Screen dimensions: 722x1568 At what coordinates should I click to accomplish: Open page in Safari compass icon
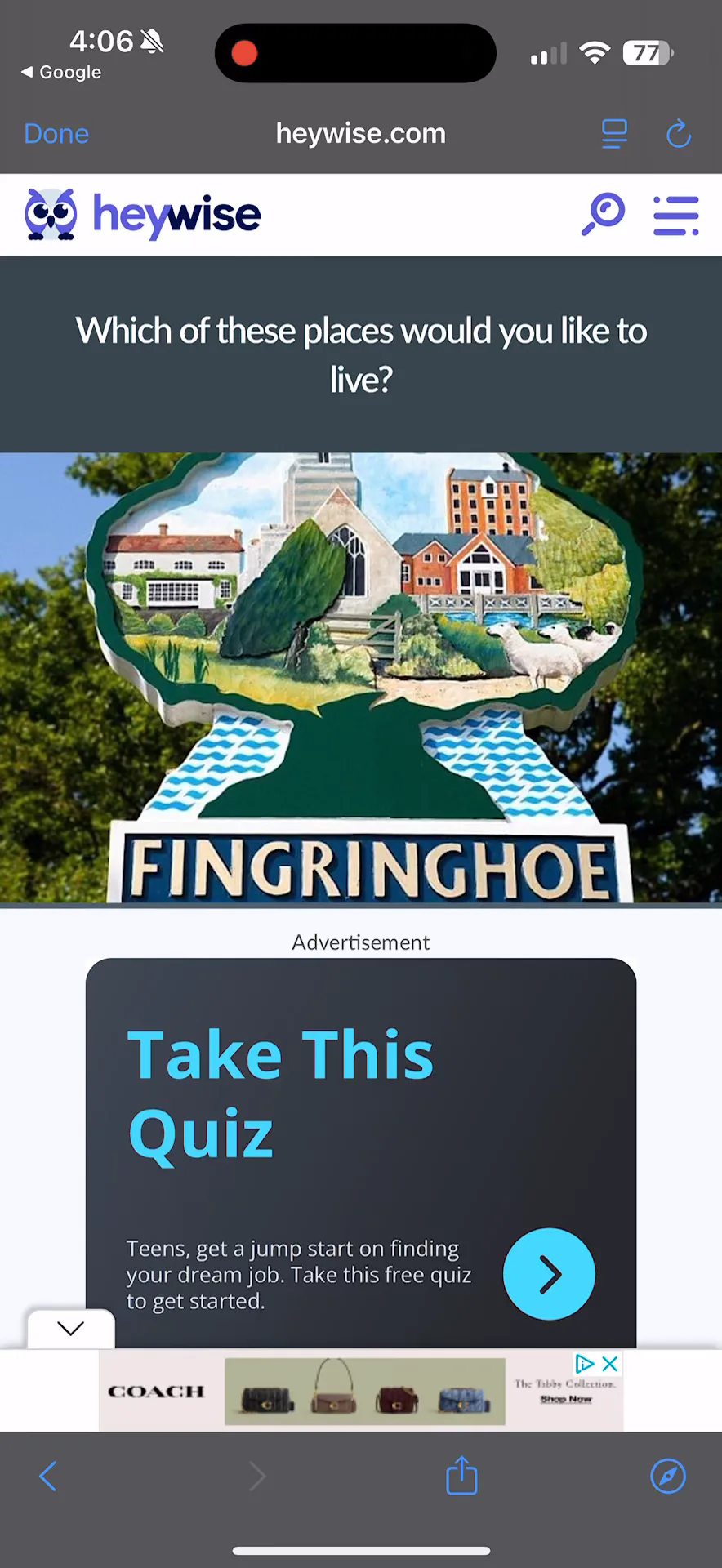pos(668,1476)
